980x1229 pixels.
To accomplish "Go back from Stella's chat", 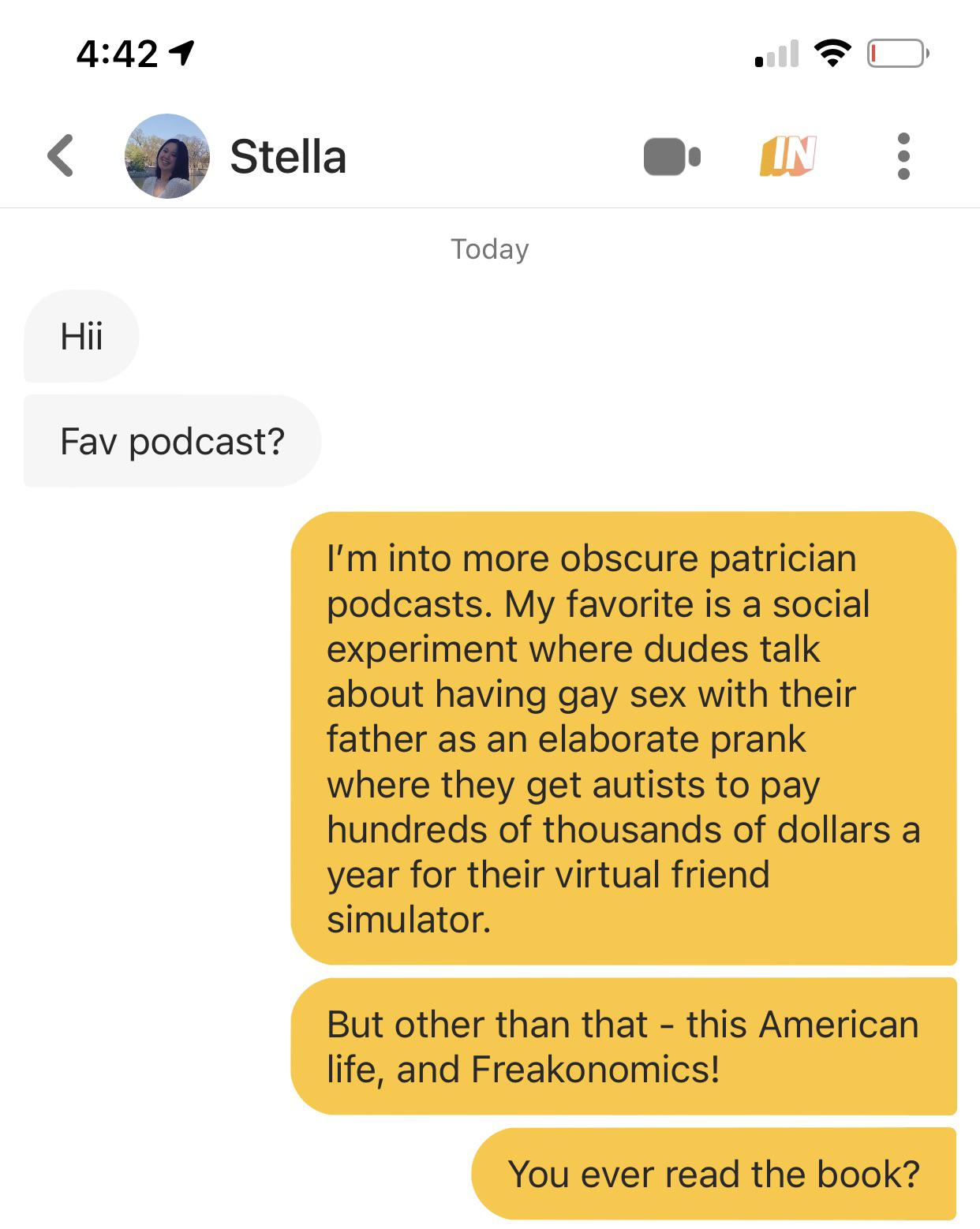I will point(61,156).
